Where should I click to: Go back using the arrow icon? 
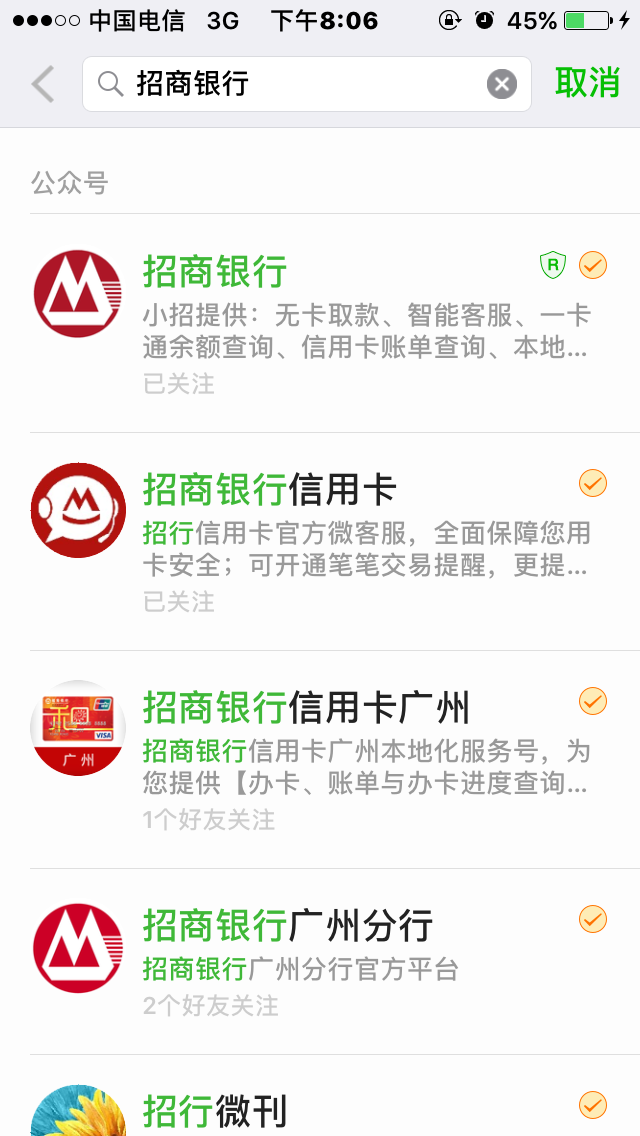[42, 84]
